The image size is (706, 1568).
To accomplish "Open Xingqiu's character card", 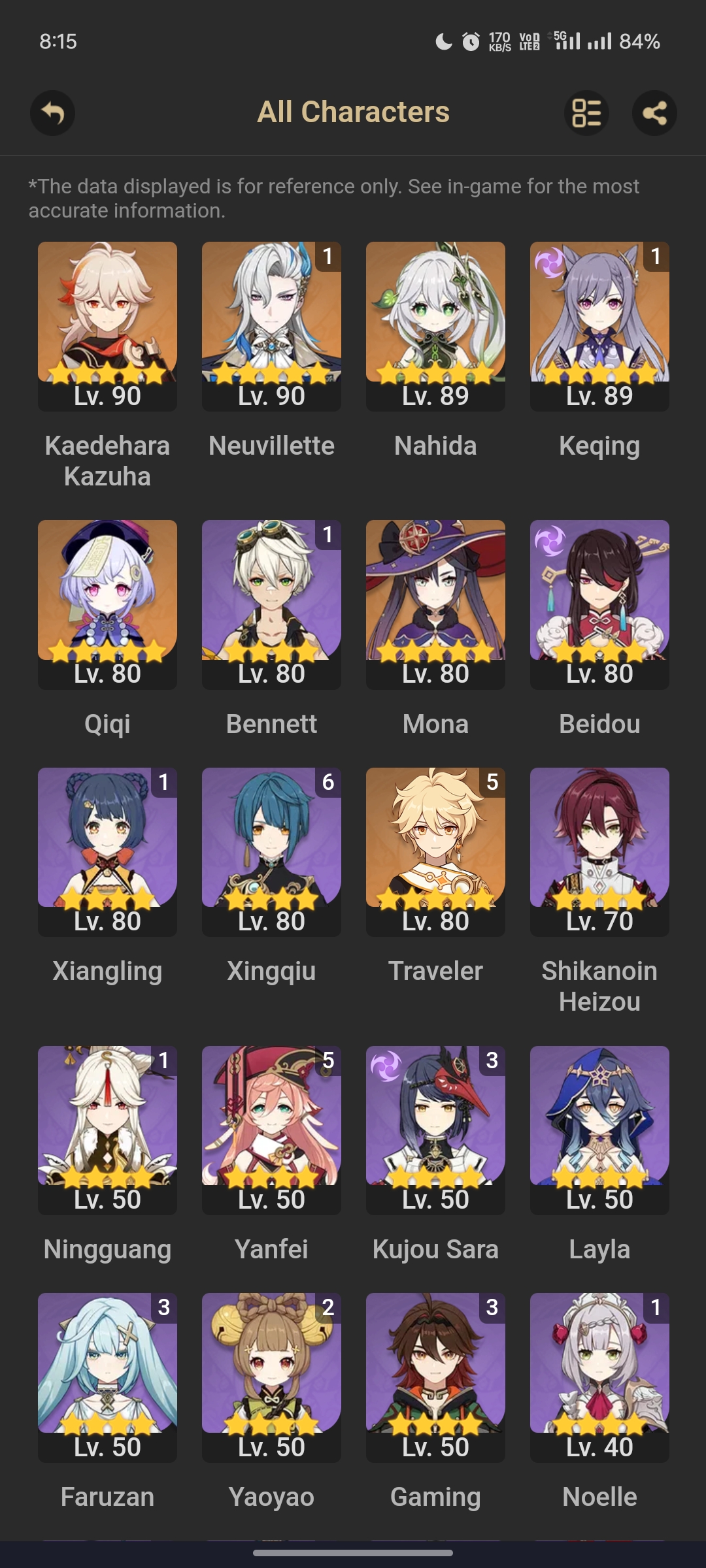I will (x=271, y=851).
